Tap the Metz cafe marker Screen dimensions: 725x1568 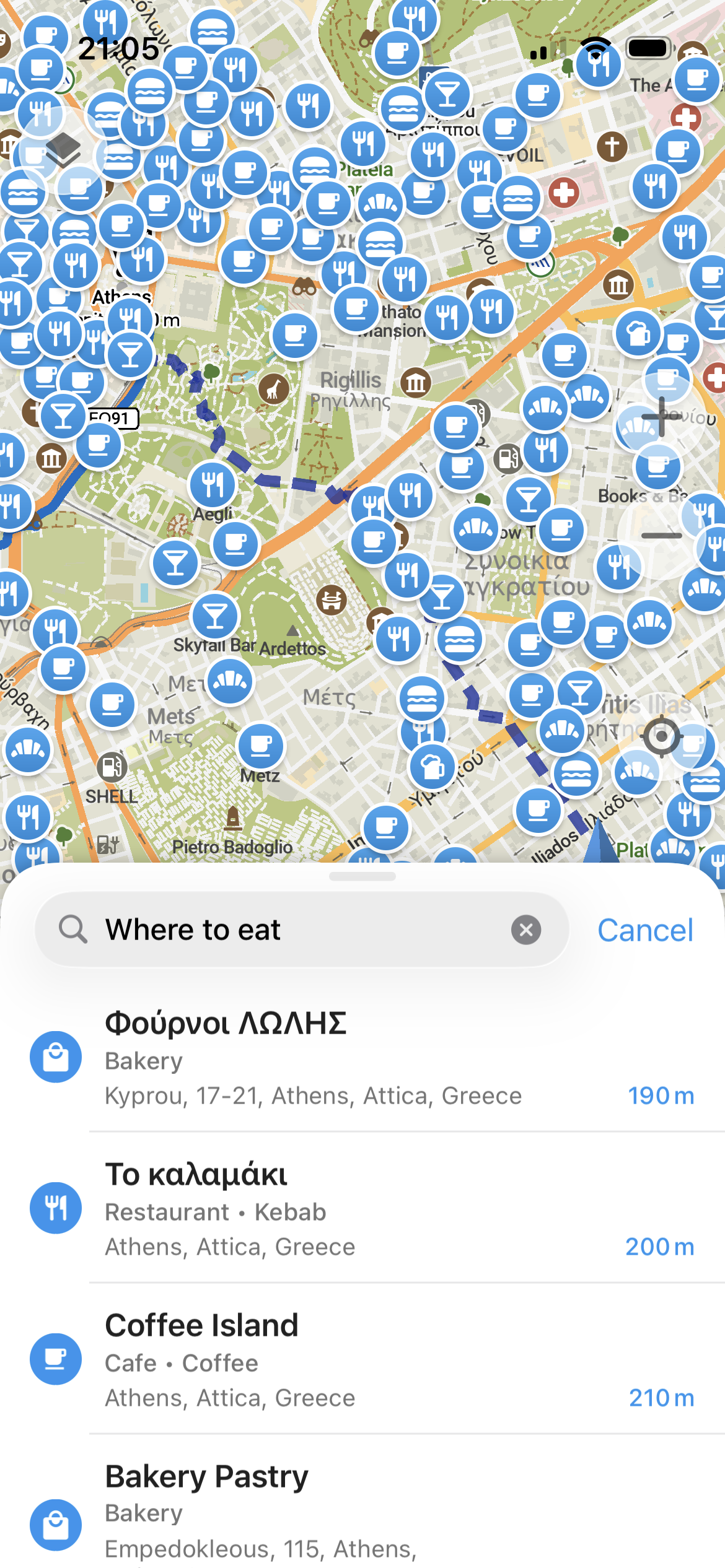pos(261,746)
